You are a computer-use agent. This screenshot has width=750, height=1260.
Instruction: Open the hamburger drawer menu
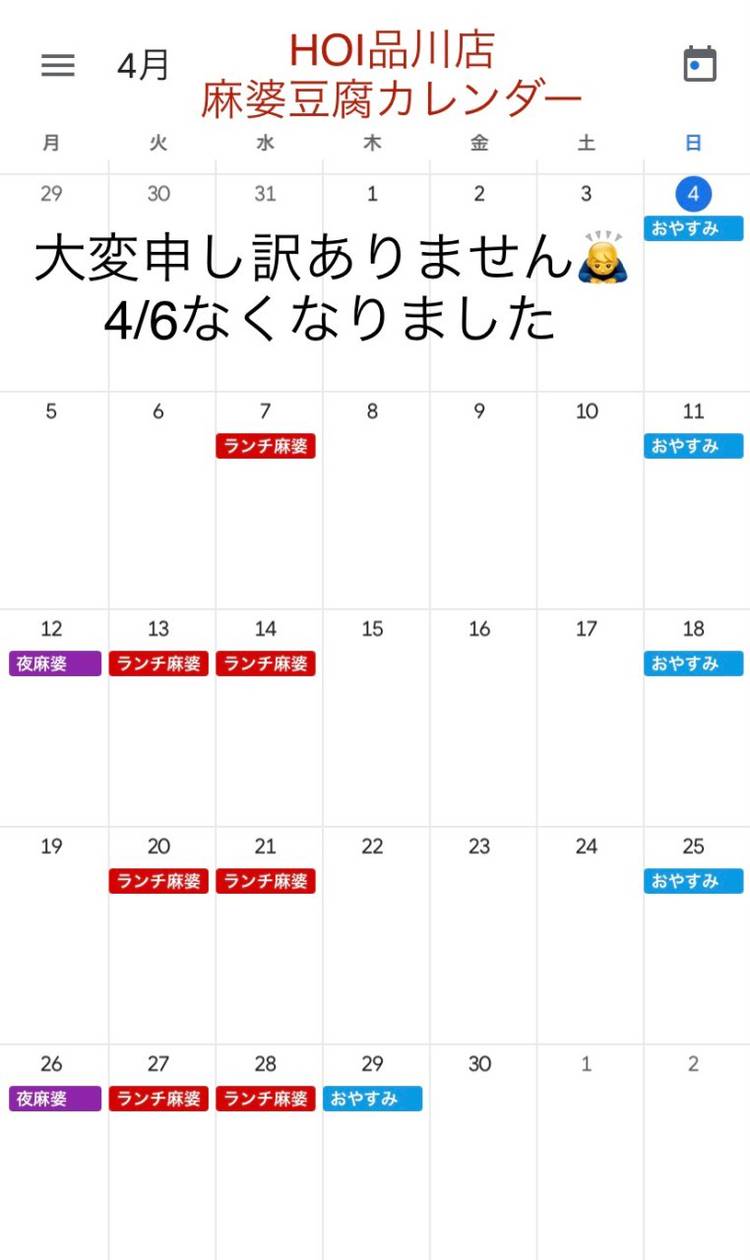(x=58, y=65)
